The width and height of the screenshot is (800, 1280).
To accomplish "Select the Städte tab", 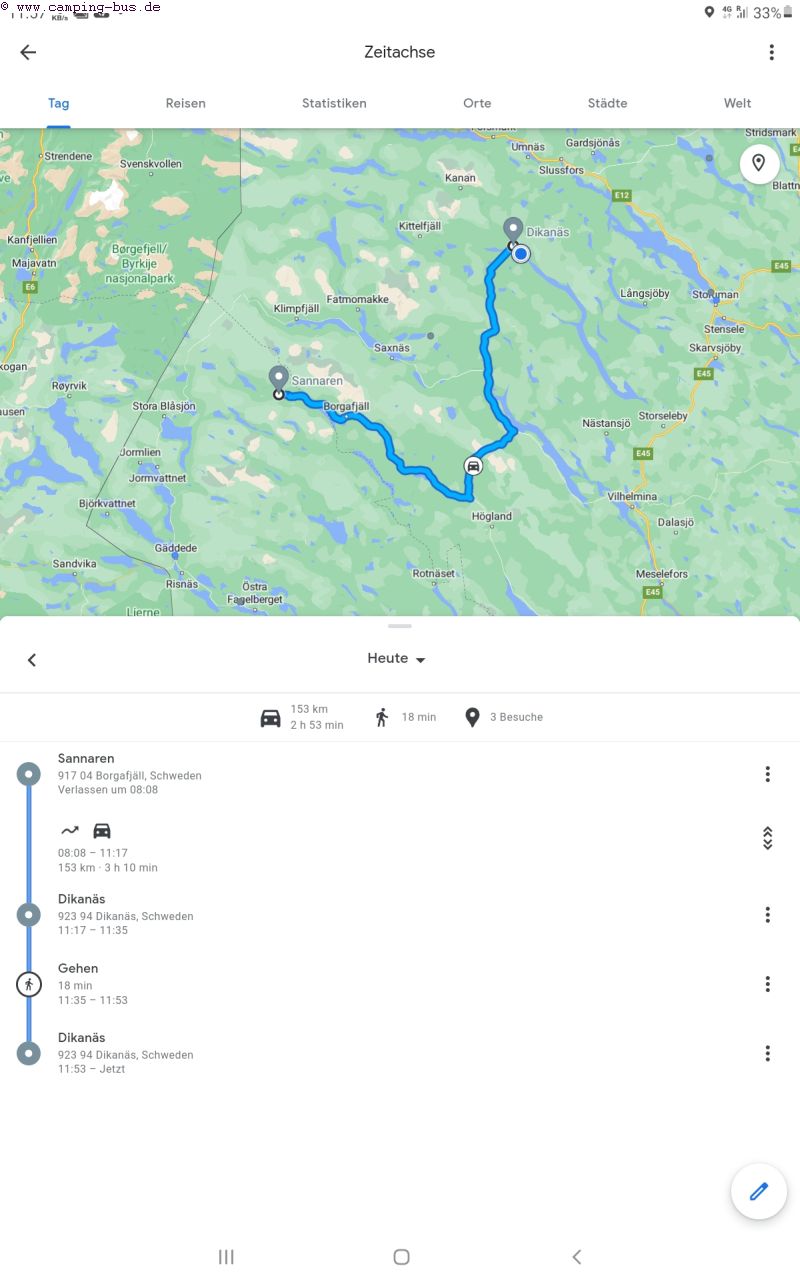I will tap(607, 103).
